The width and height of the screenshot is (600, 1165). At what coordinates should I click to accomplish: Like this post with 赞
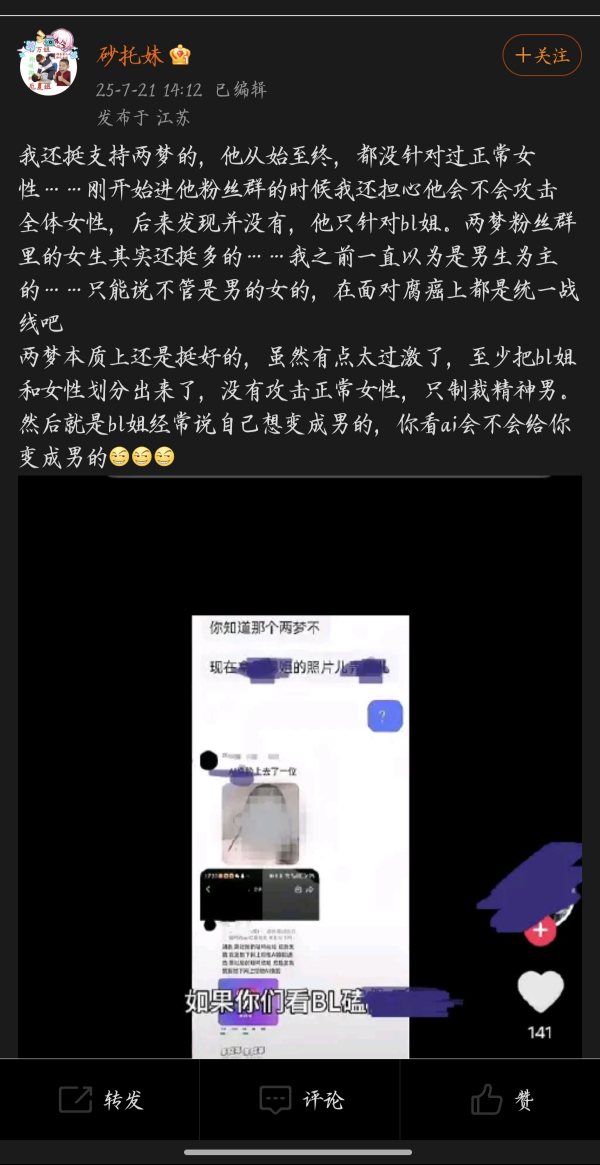501,1100
